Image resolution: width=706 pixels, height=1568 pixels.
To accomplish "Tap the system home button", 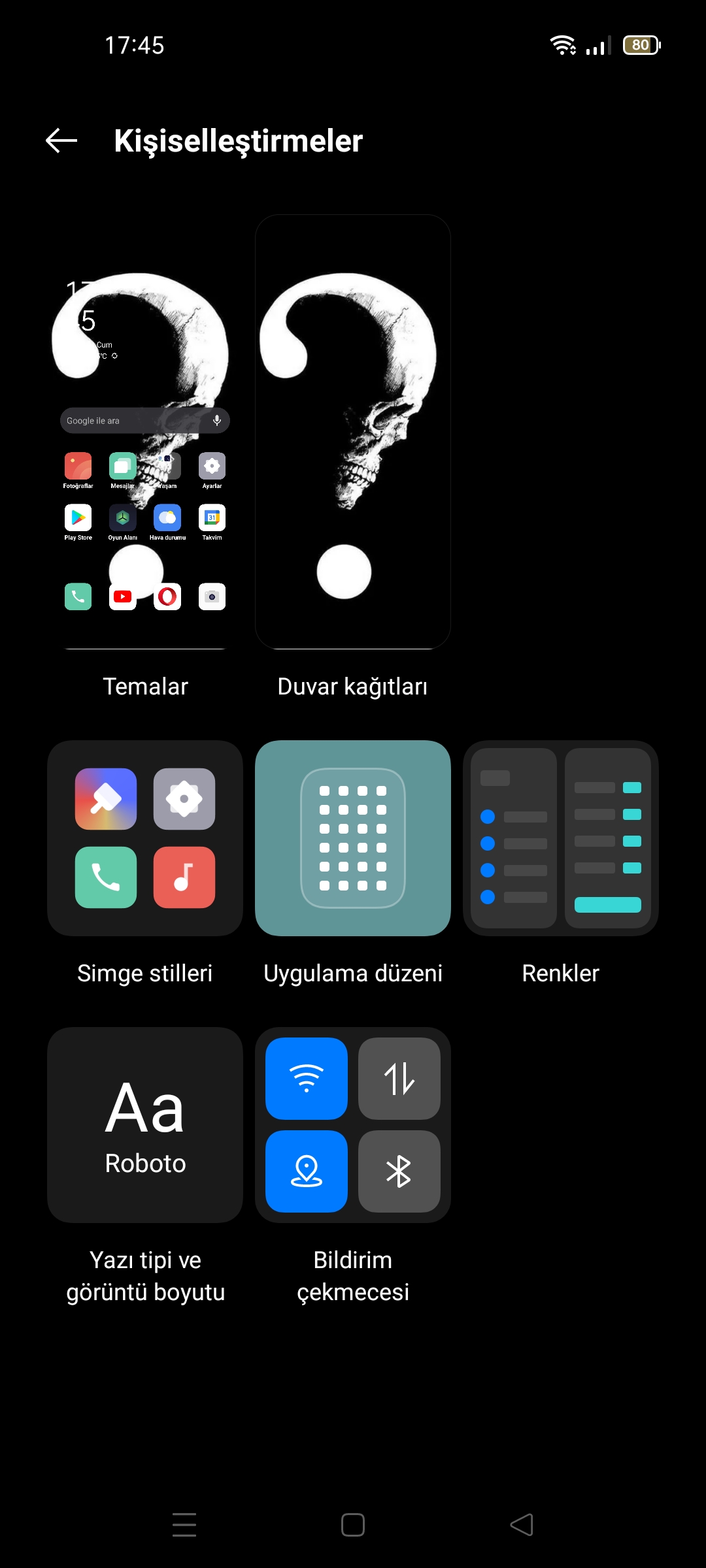I will click(353, 1525).
